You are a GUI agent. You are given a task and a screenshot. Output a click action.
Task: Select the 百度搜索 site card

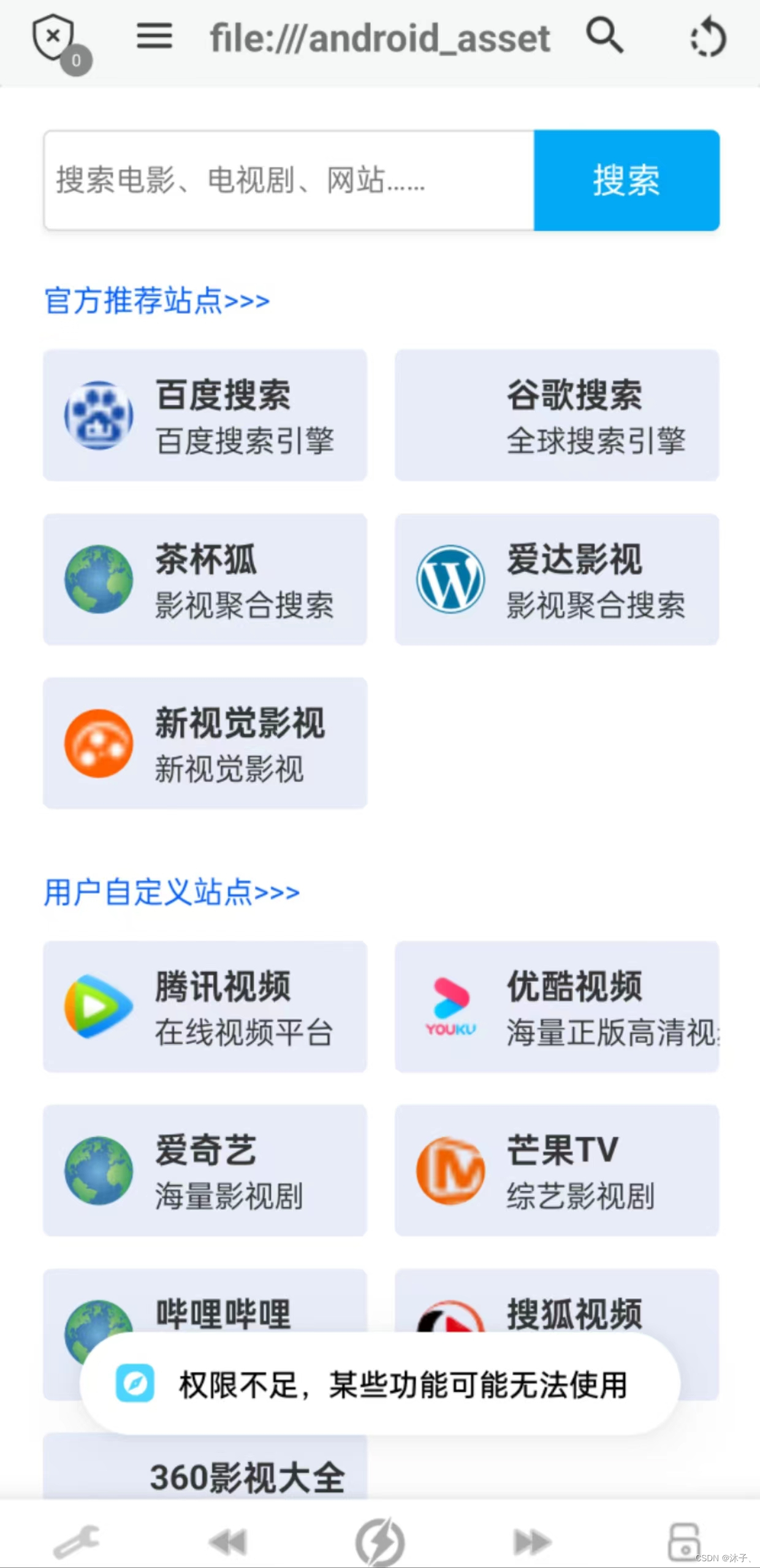point(205,415)
